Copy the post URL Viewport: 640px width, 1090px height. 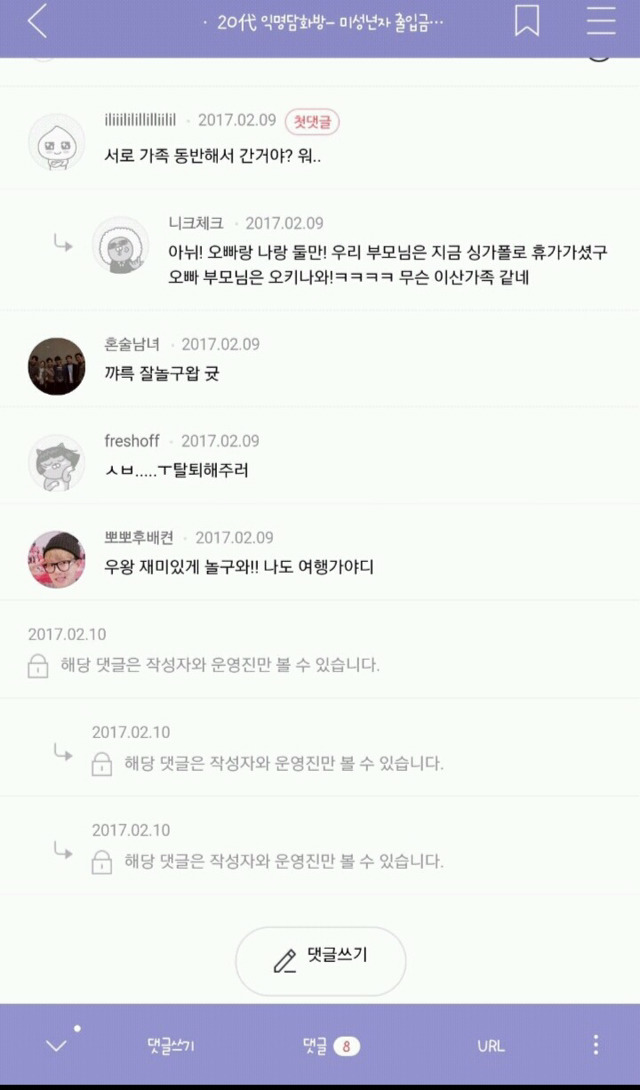tap(491, 1046)
